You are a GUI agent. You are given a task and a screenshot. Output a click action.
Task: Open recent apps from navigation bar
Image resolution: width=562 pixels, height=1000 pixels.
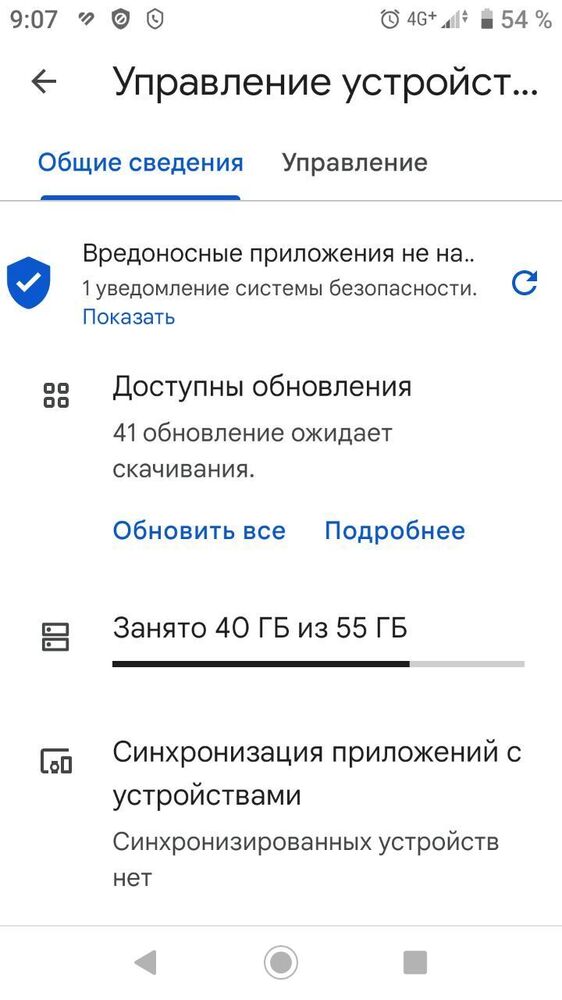pyautogui.click(x=415, y=962)
